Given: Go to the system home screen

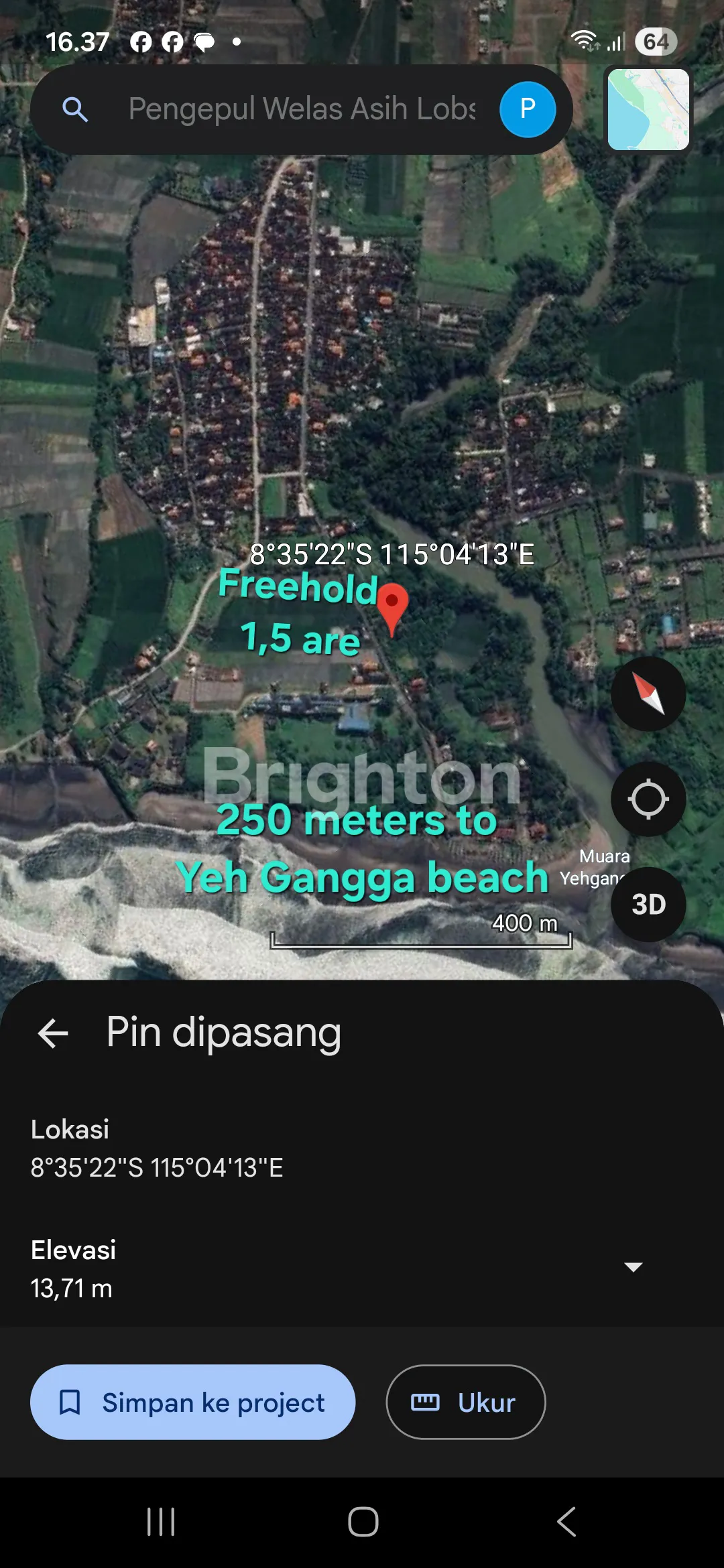Looking at the screenshot, I should (363, 1522).
